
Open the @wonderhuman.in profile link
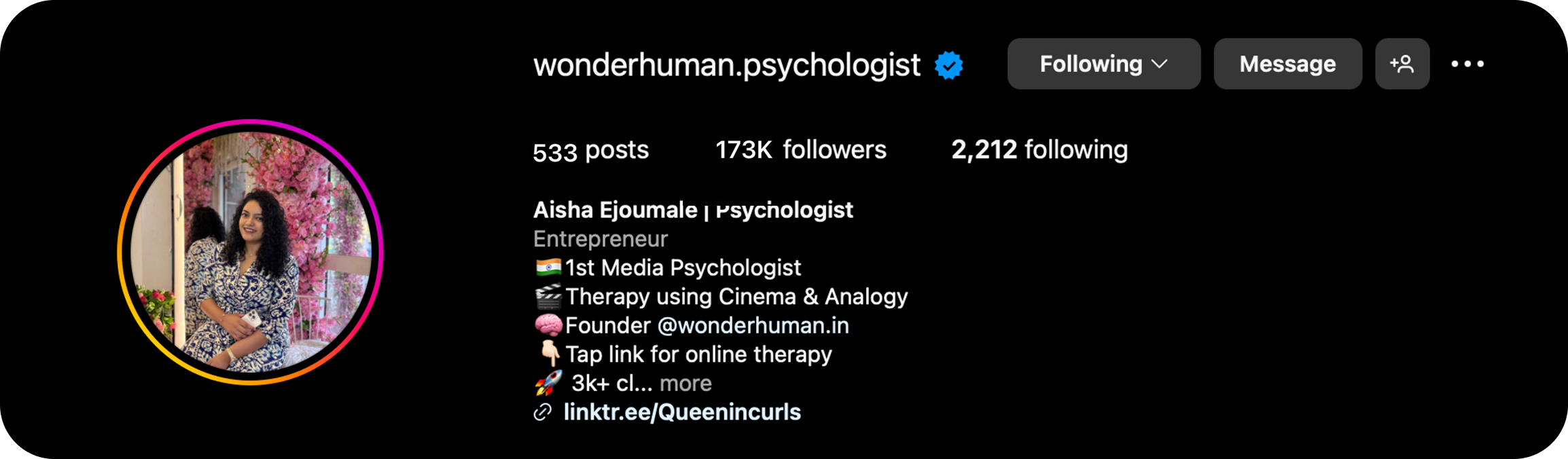coord(753,325)
